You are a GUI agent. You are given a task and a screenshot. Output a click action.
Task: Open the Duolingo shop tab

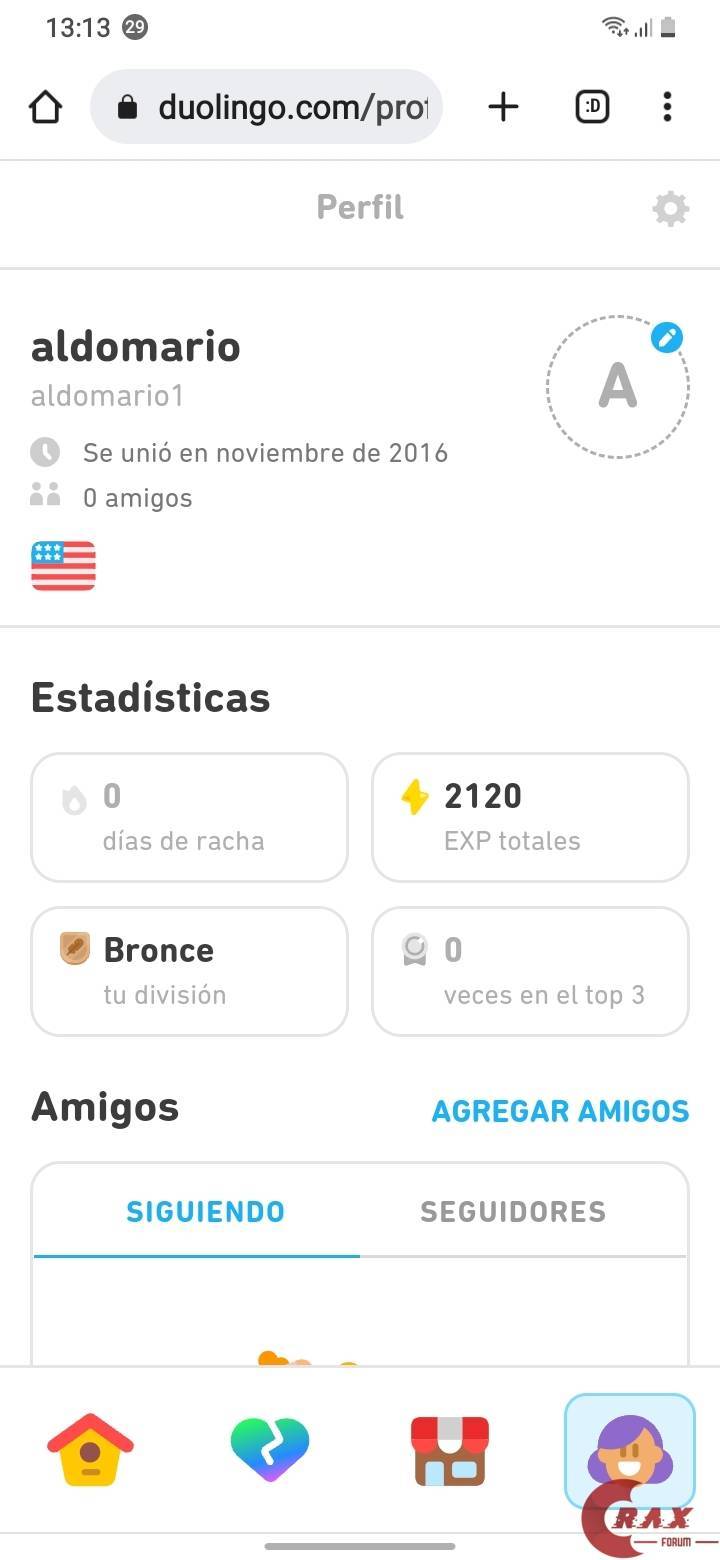(x=450, y=1449)
